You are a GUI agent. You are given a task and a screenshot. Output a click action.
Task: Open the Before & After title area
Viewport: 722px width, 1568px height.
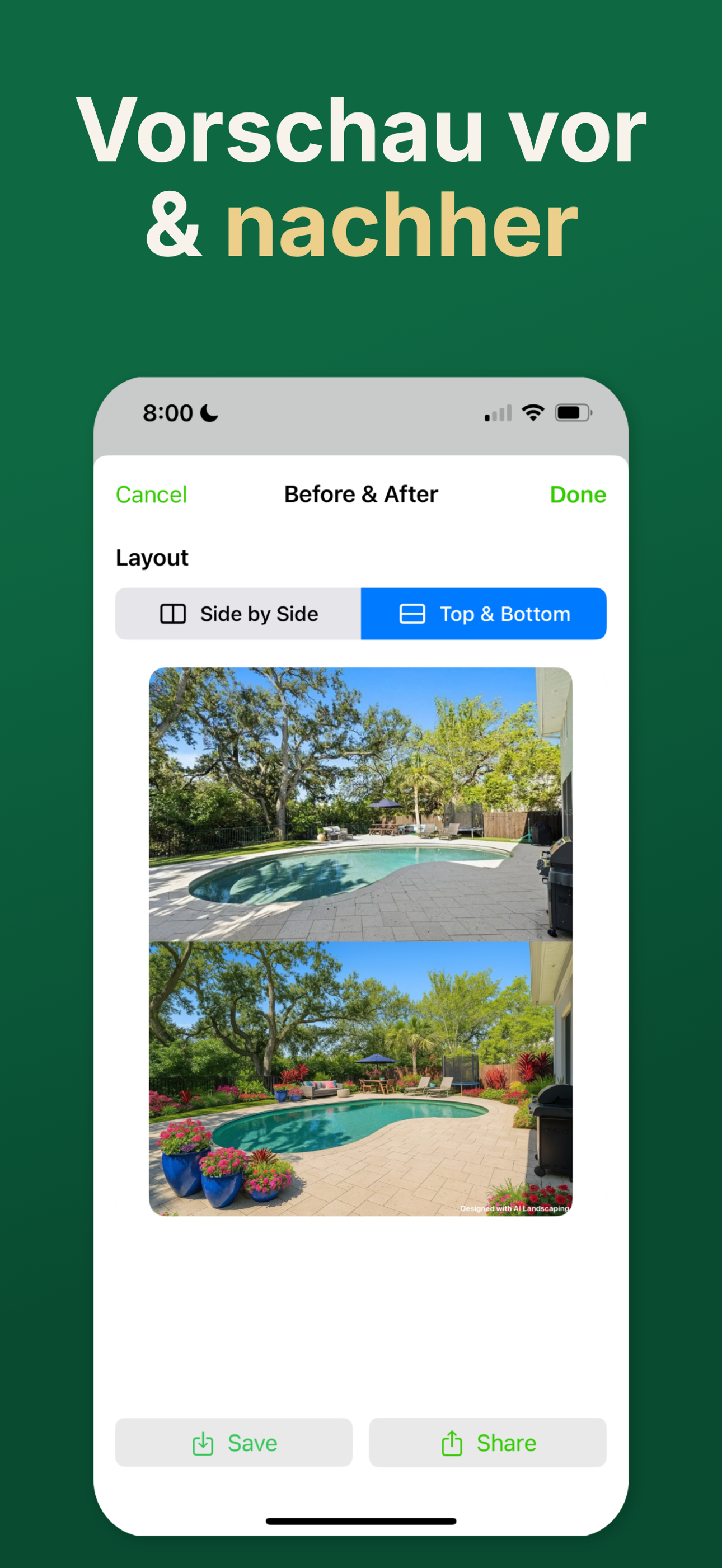pyautogui.click(x=361, y=493)
